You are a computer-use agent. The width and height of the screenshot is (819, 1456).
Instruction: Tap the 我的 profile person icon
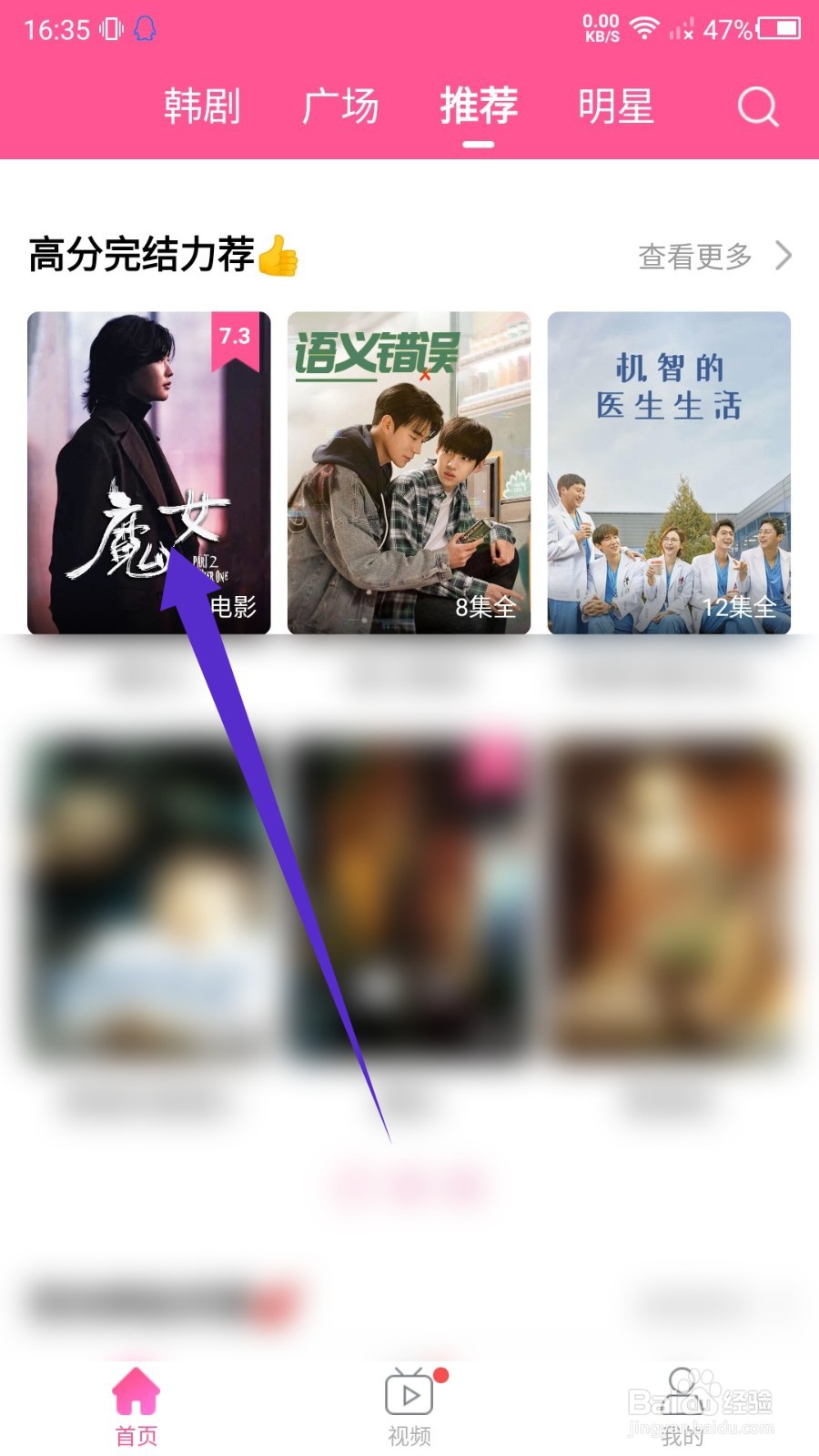coord(684,1392)
